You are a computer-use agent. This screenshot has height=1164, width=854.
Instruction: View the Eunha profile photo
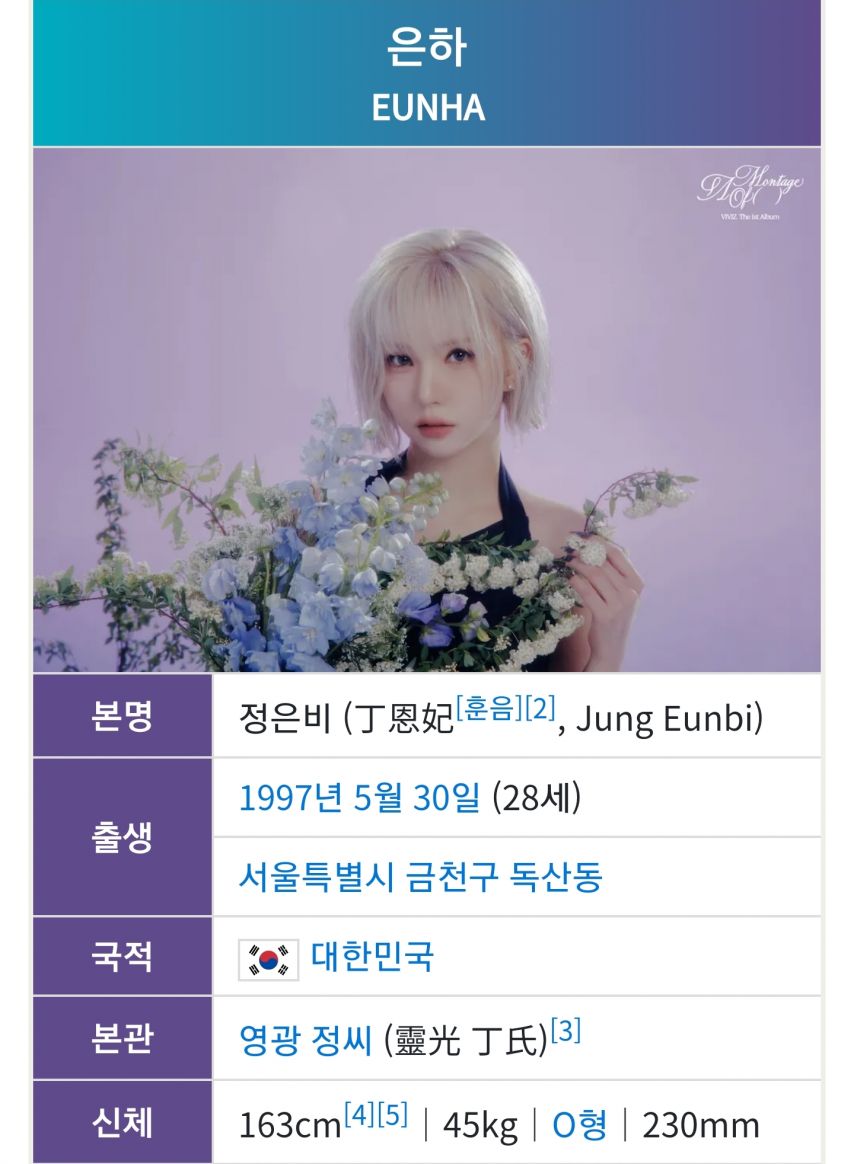tap(427, 410)
